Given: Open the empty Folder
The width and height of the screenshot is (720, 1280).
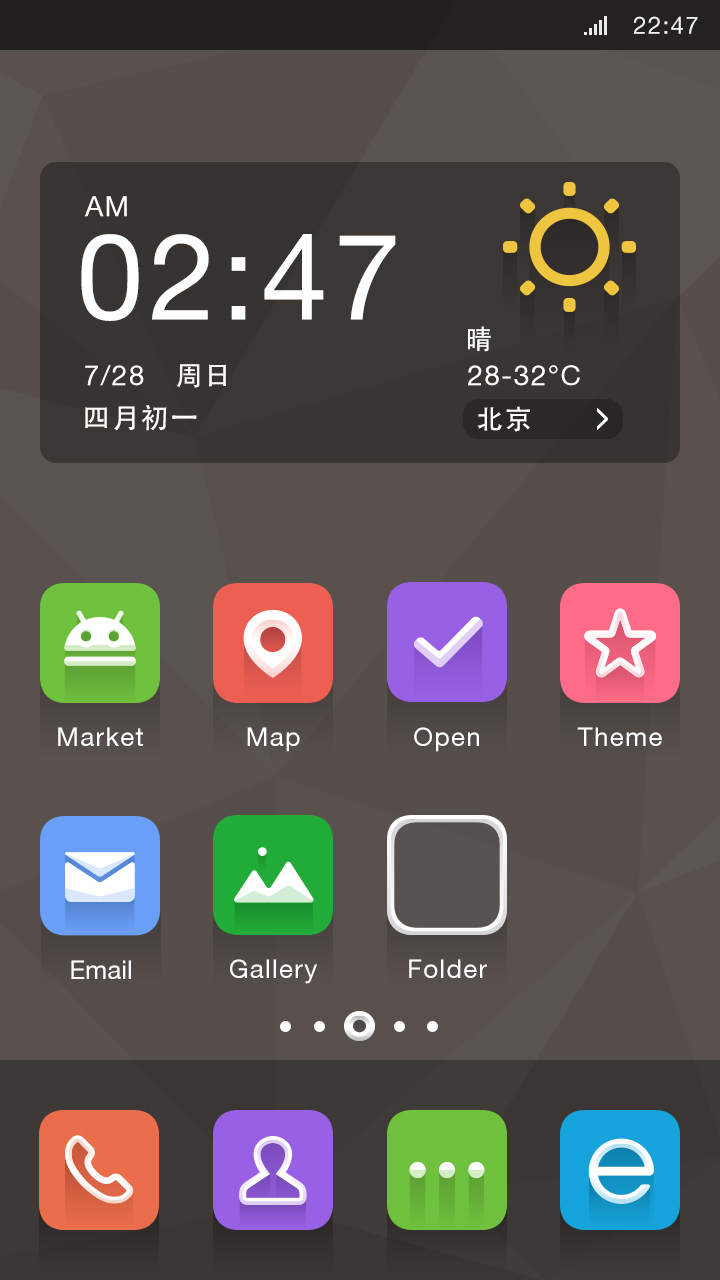Looking at the screenshot, I should pyautogui.click(x=447, y=875).
